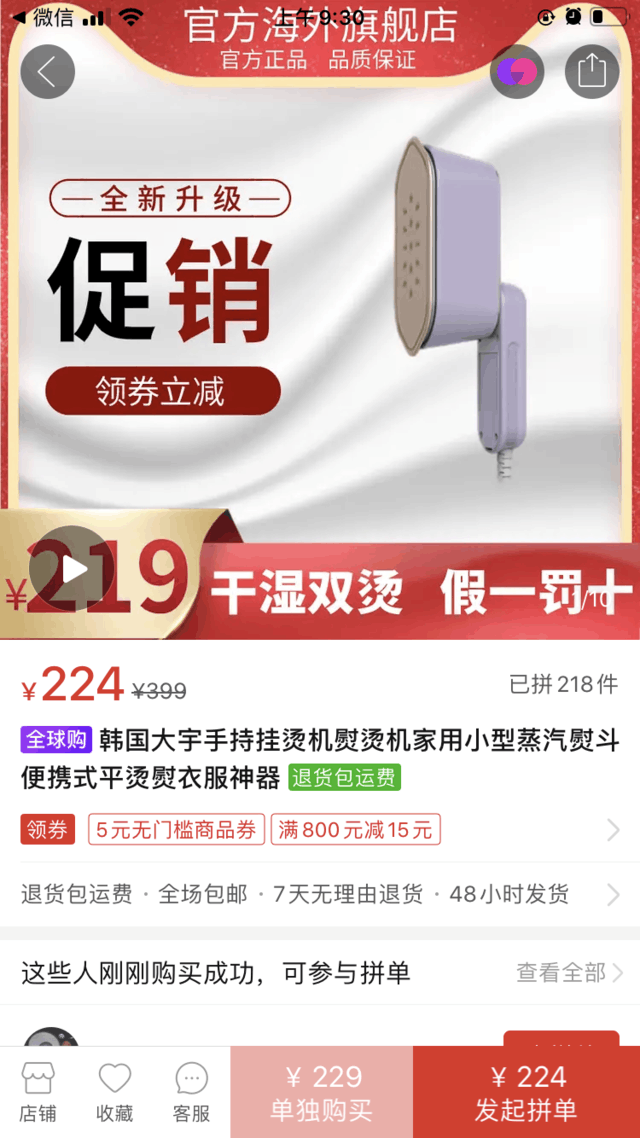The image size is (640, 1138).
Task: Contact 客服 customer service
Action: [191, 1092]
